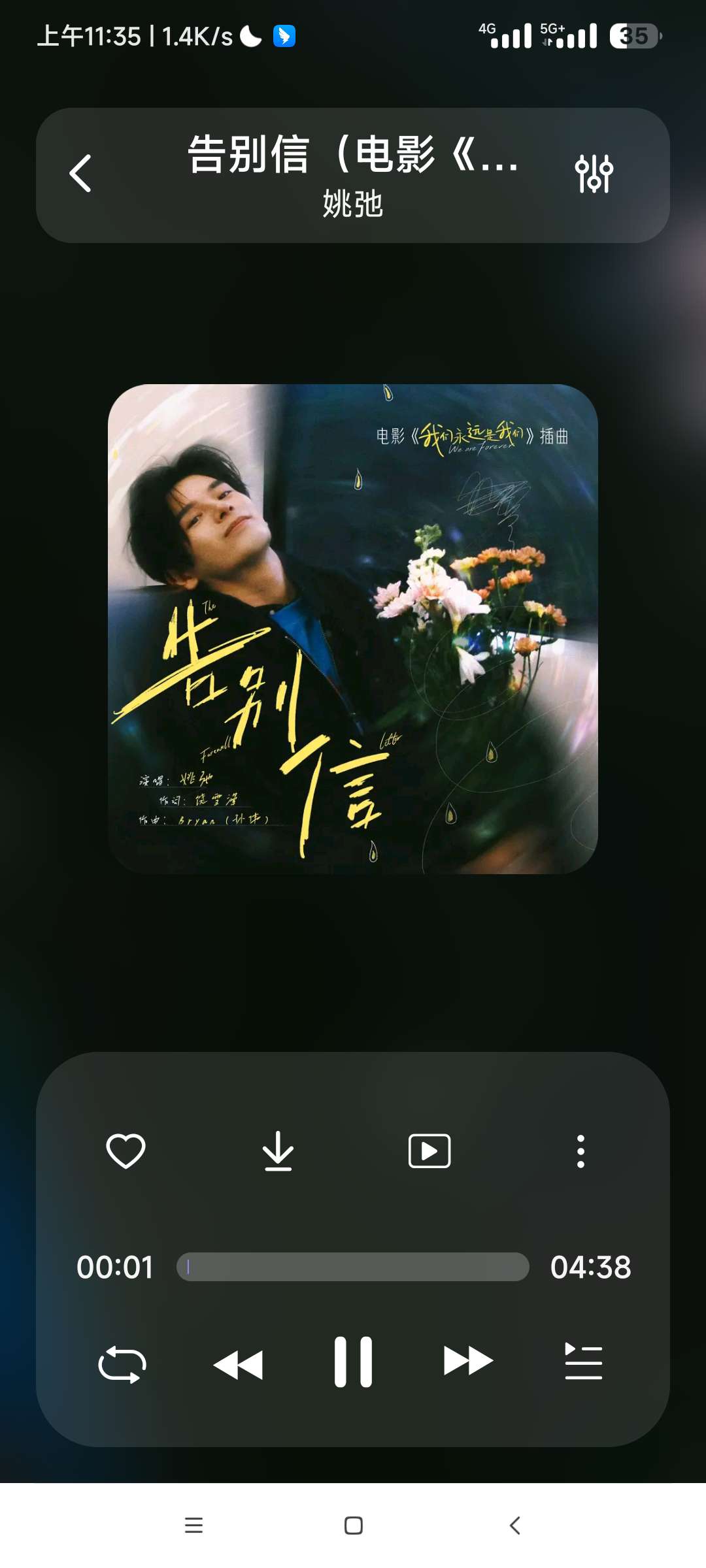Go back from the player screen
This screenshot has width=706, height=1568.
point(80,174)
